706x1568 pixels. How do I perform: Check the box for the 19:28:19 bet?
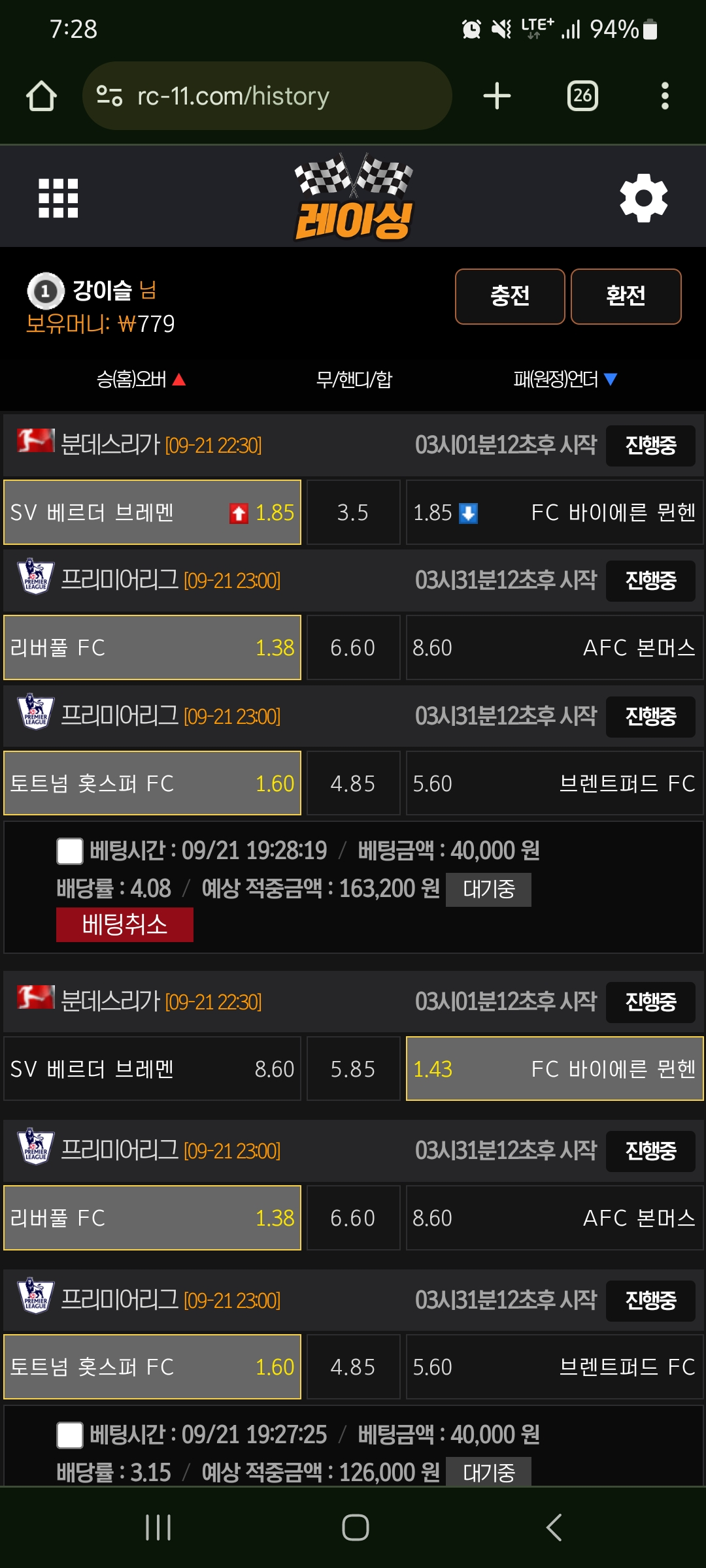point(70,851)
